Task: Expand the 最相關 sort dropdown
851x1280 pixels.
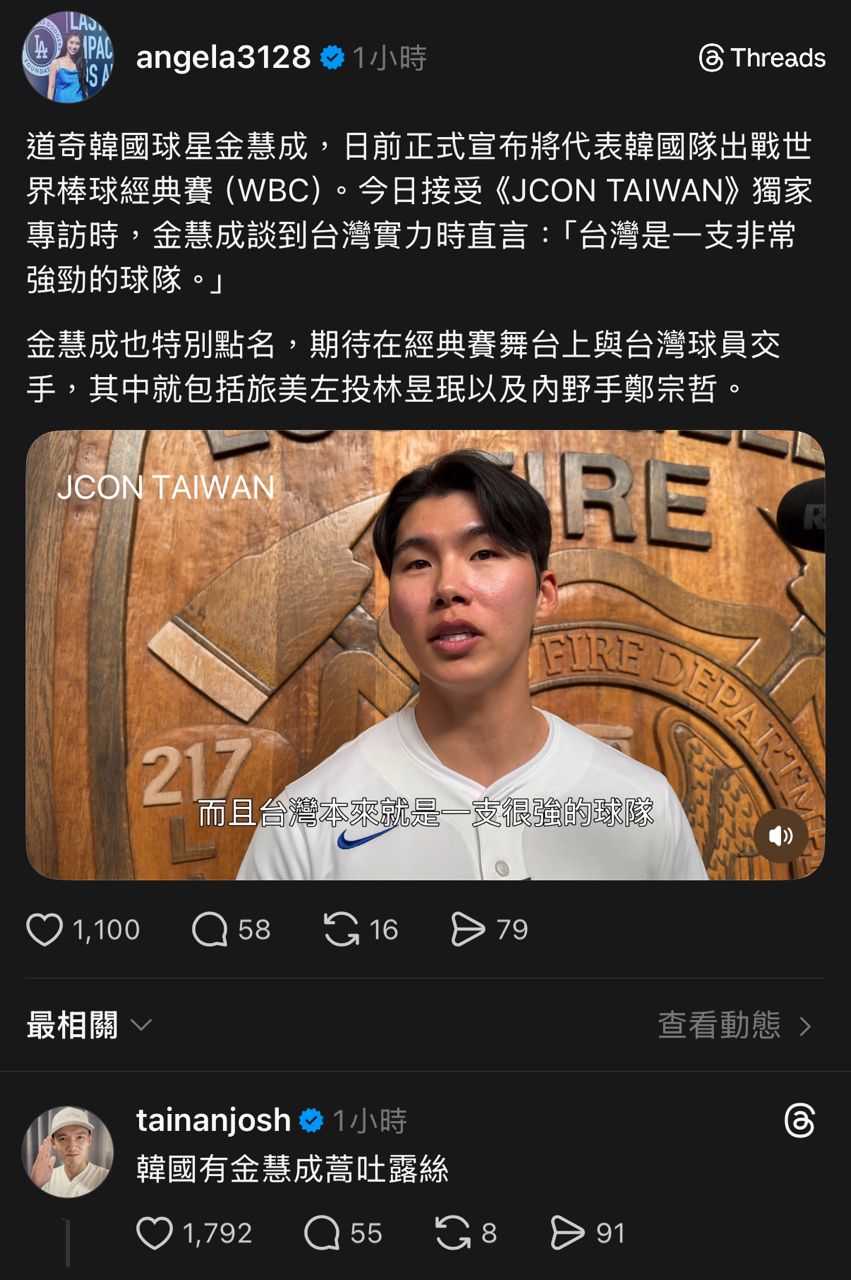Action: [x=89, y=1025]
